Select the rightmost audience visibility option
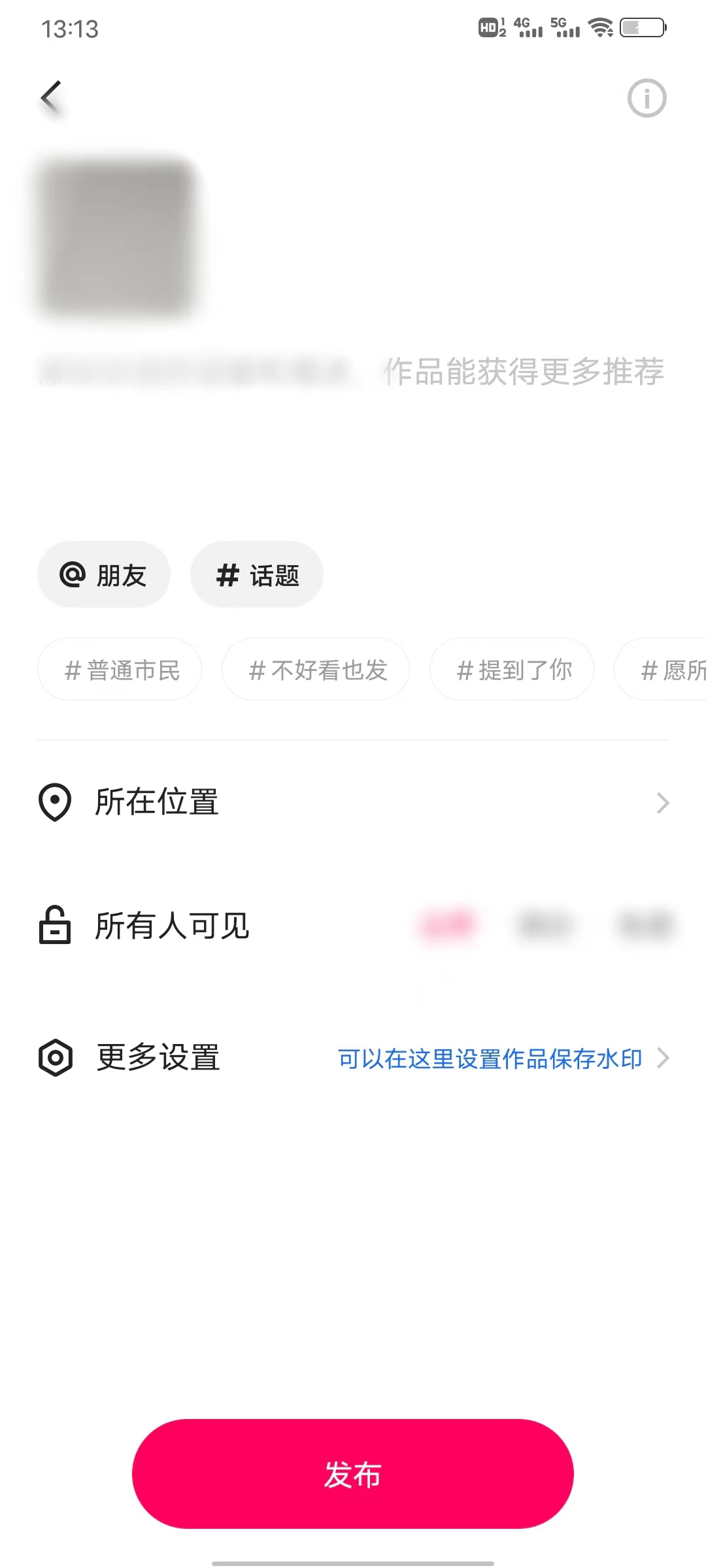 click(x=644, y=923)
